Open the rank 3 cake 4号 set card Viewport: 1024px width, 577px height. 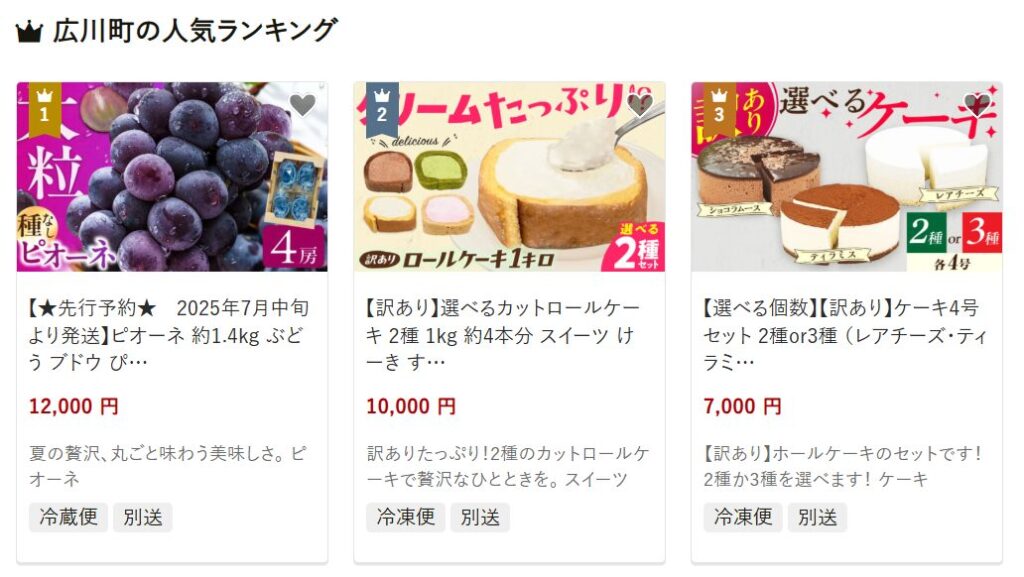[x=846, y=330]
